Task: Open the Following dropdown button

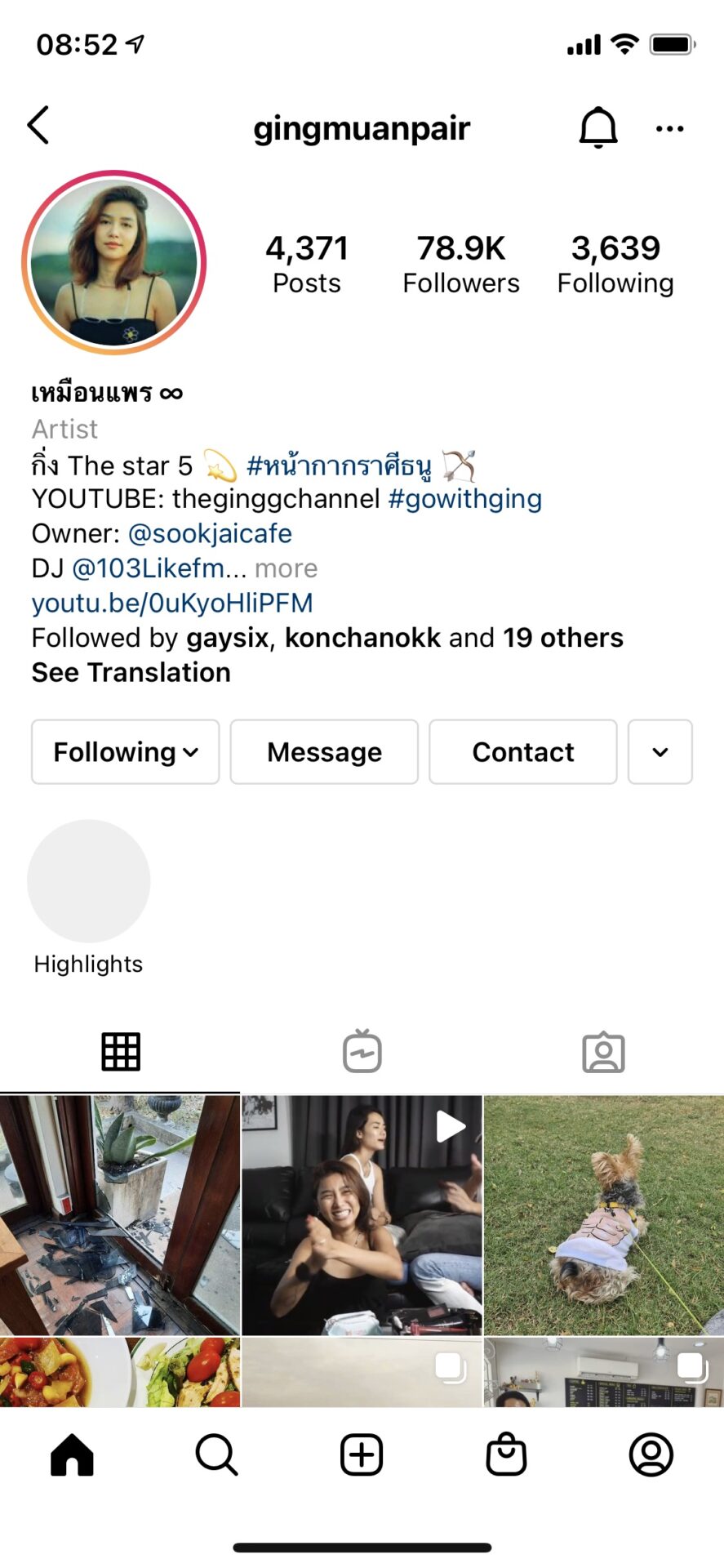Action: click(x=126, y=752)
